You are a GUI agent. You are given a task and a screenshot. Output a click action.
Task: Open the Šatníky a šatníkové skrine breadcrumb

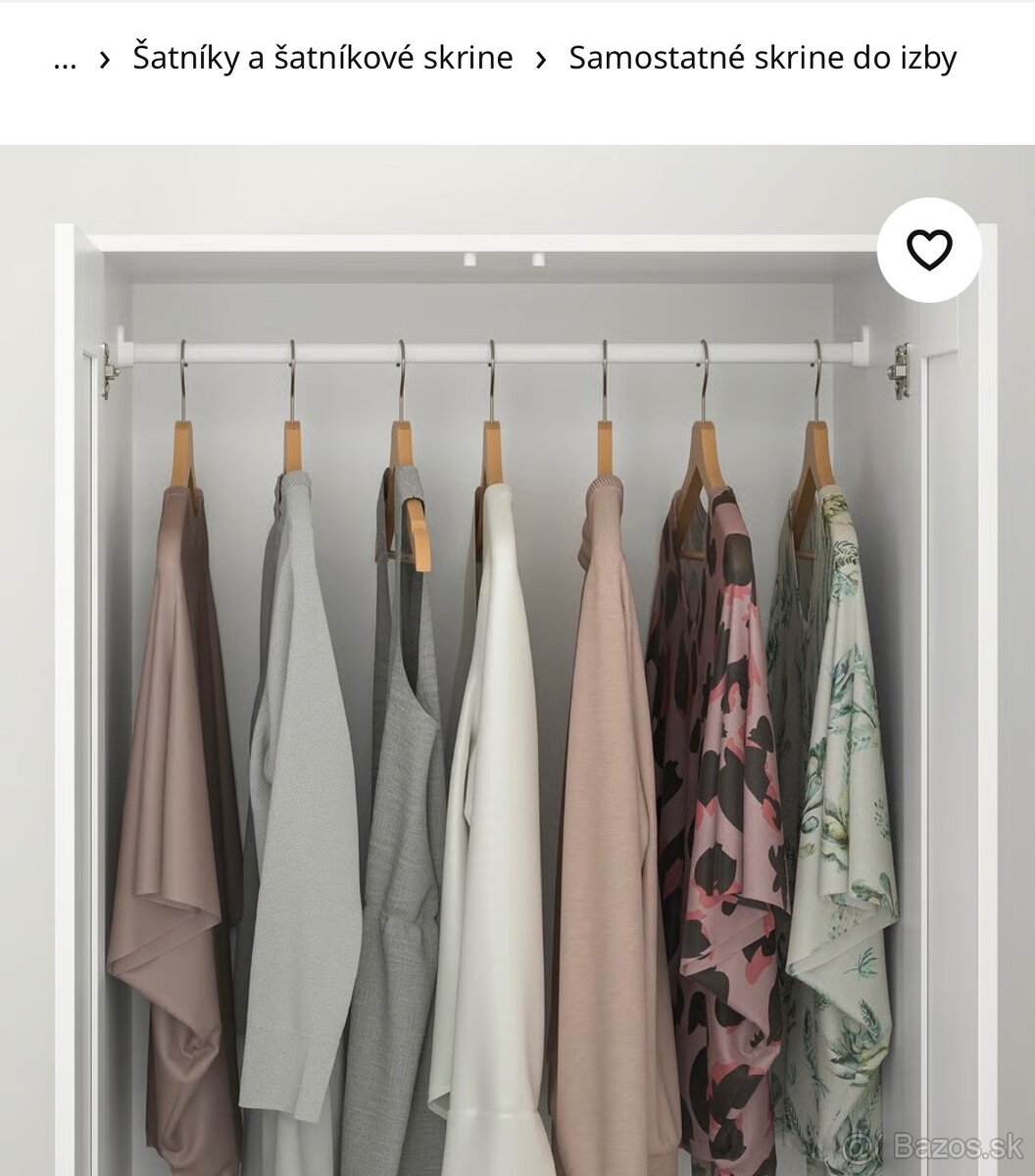point(322,58)
